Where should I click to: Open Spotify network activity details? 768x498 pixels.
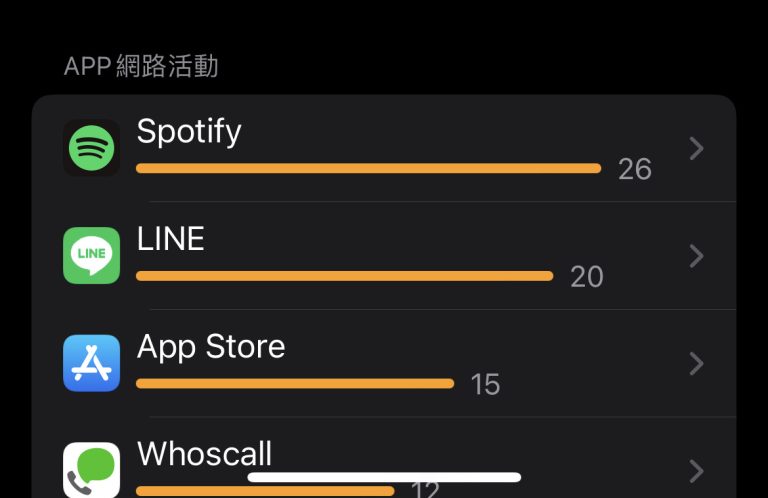point(384,149)
